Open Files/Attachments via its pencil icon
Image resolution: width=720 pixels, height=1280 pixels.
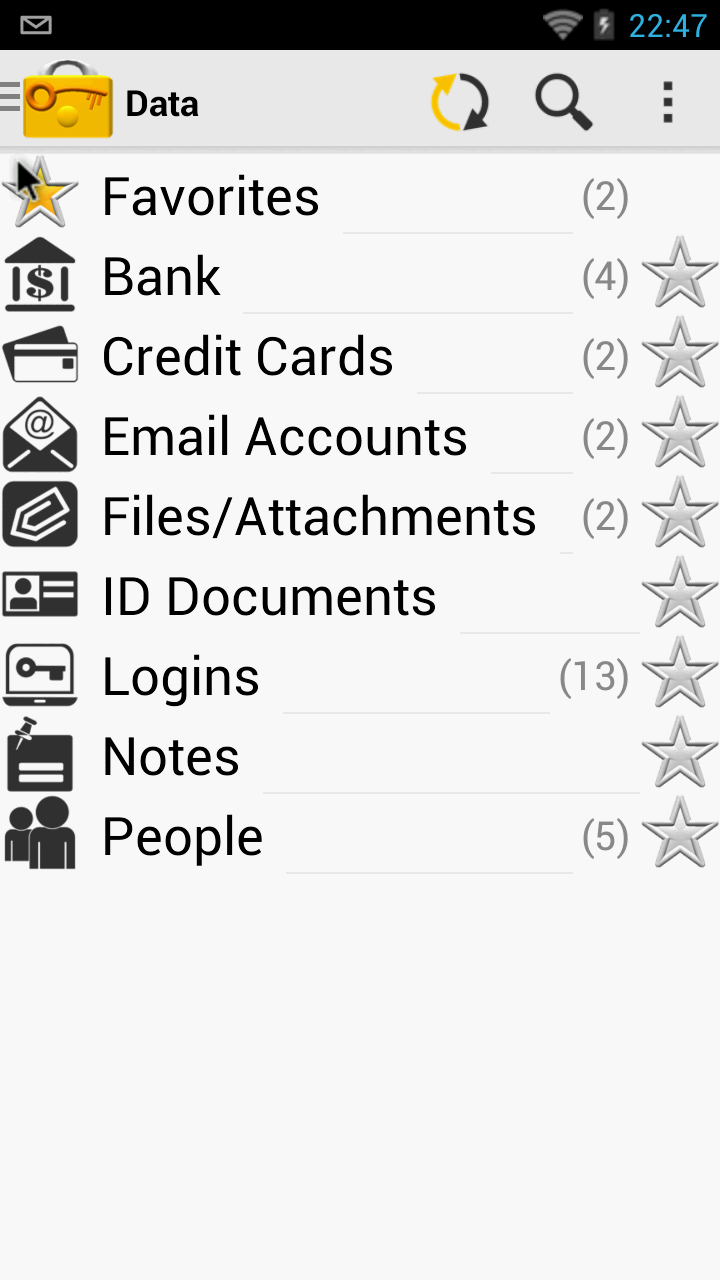(40, 515)
